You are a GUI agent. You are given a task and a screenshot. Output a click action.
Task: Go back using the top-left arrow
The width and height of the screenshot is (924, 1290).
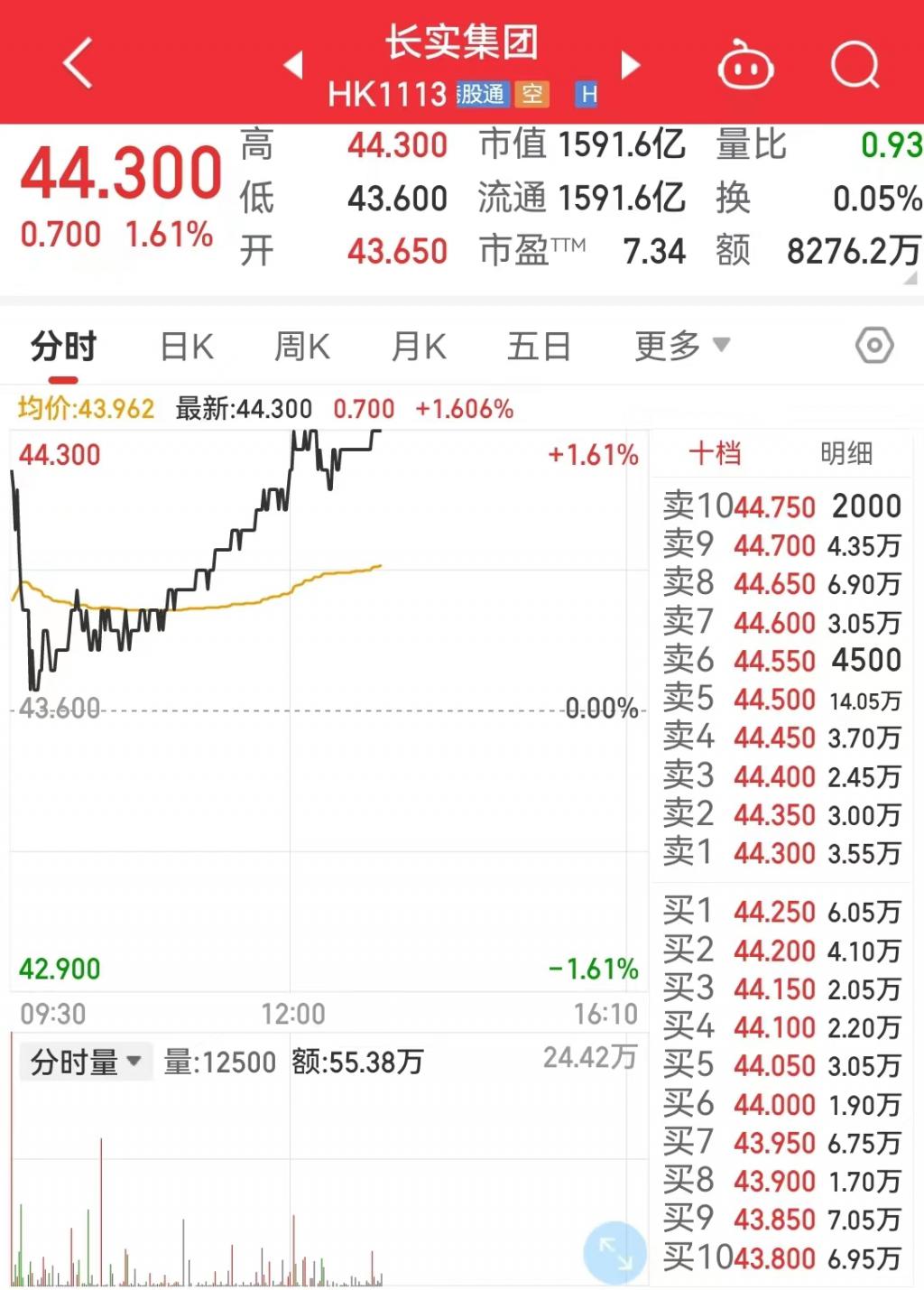point(79,63)
